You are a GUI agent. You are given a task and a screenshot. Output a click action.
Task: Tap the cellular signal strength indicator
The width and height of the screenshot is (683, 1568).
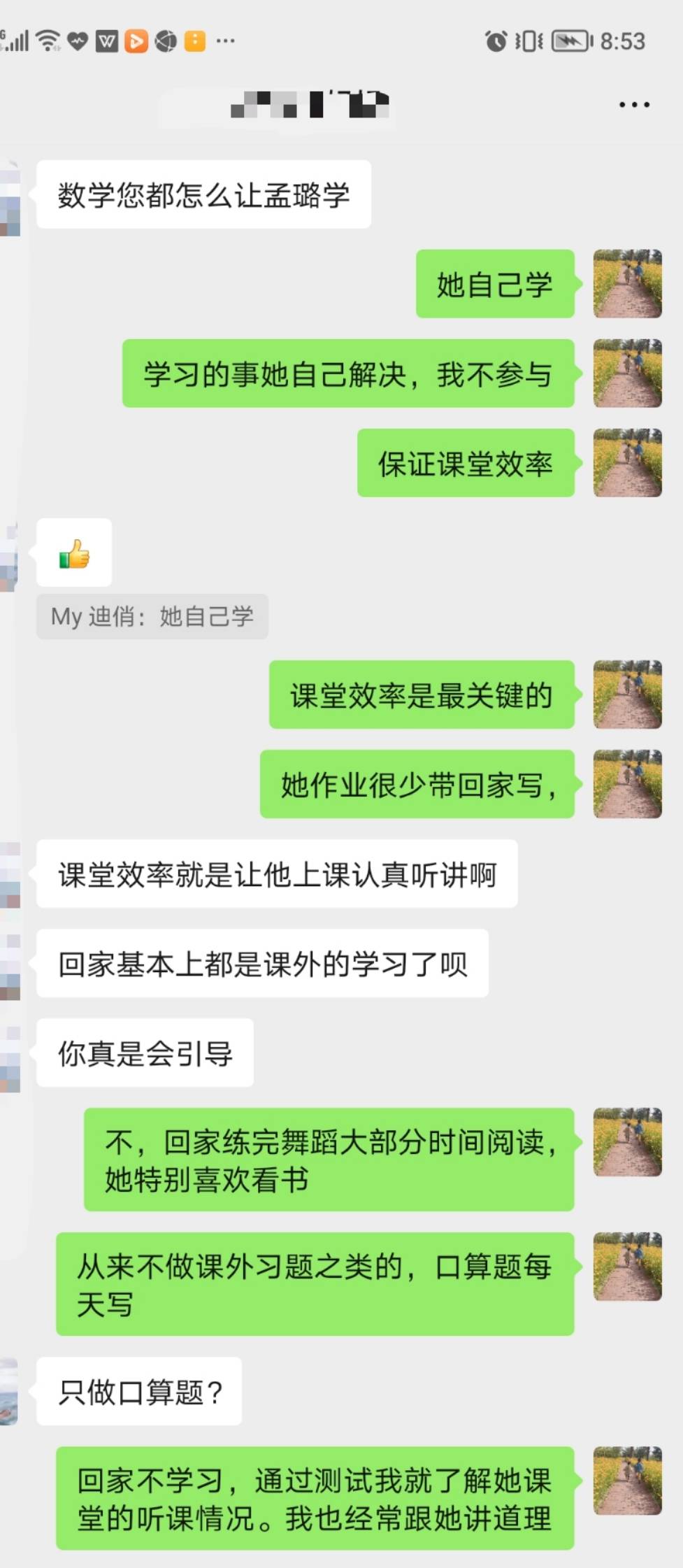tap(17, 41)
